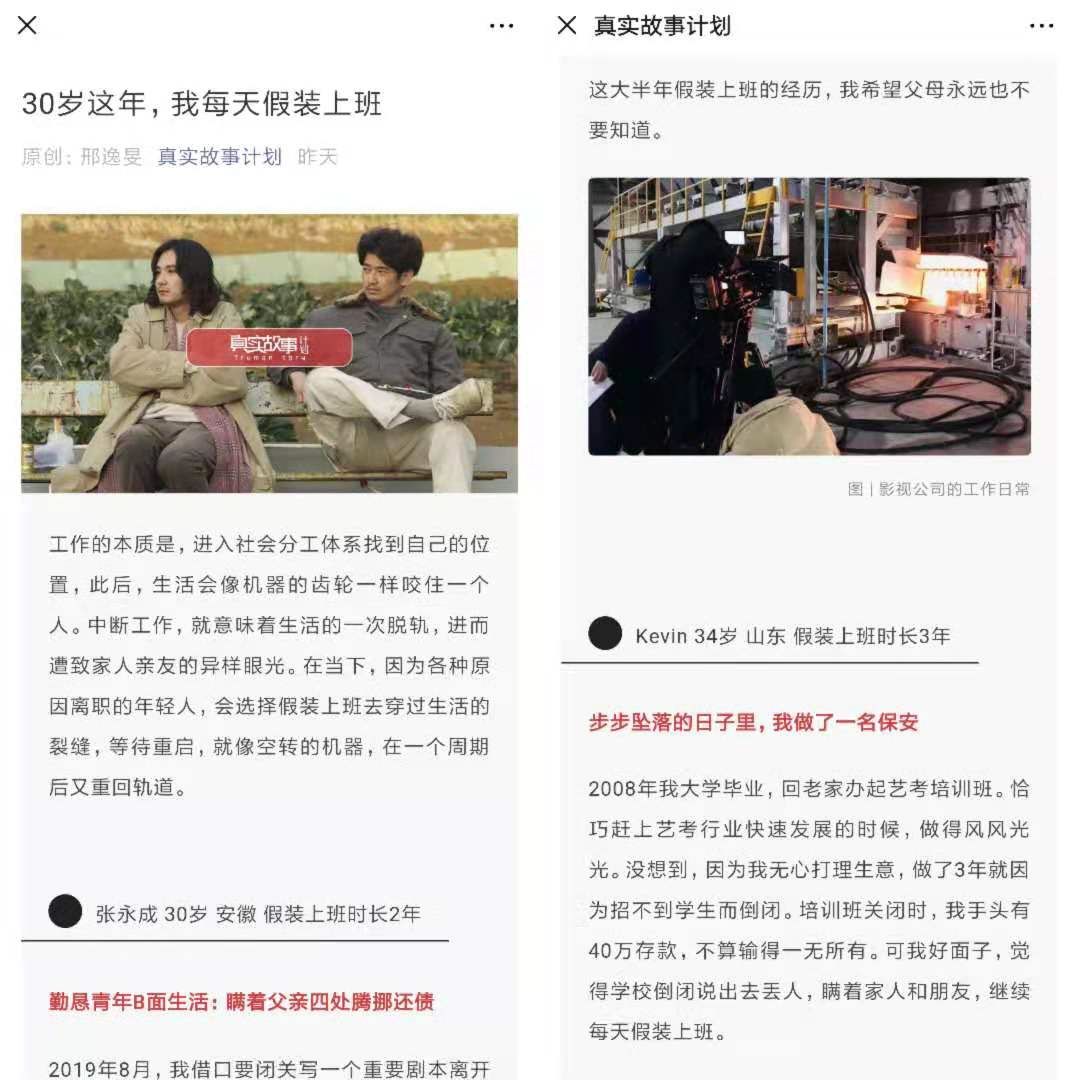Open the 真实故事计划 account link under the headline
1080x1080 pixels.
(220, 157)
